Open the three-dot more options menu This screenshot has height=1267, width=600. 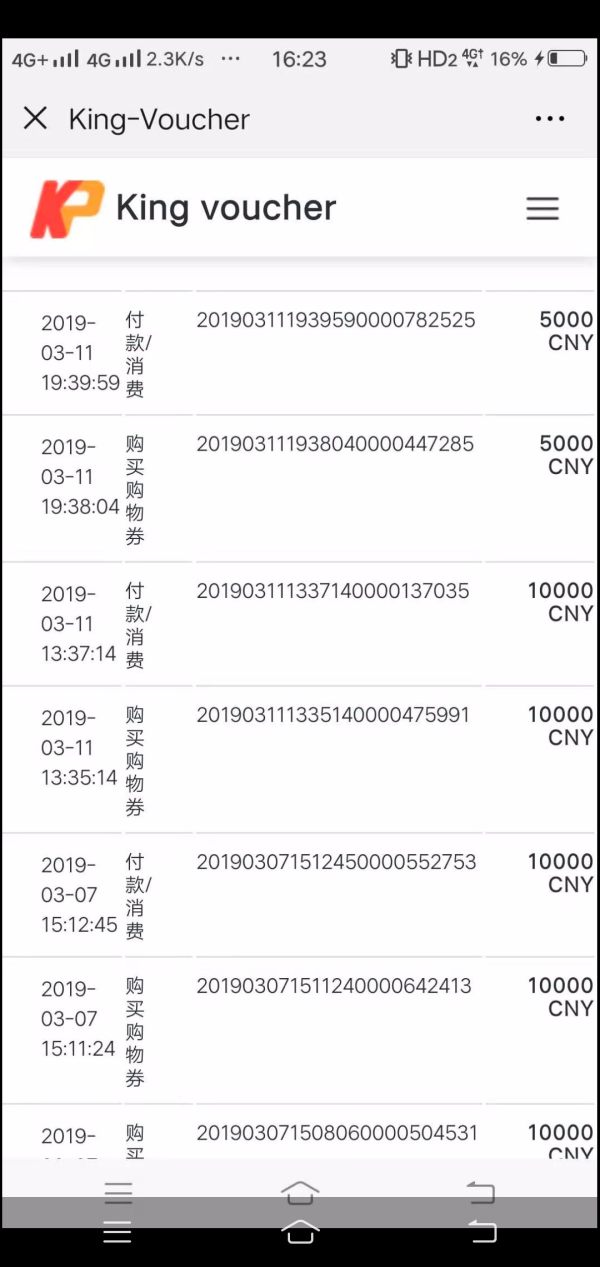click(549, 119)
